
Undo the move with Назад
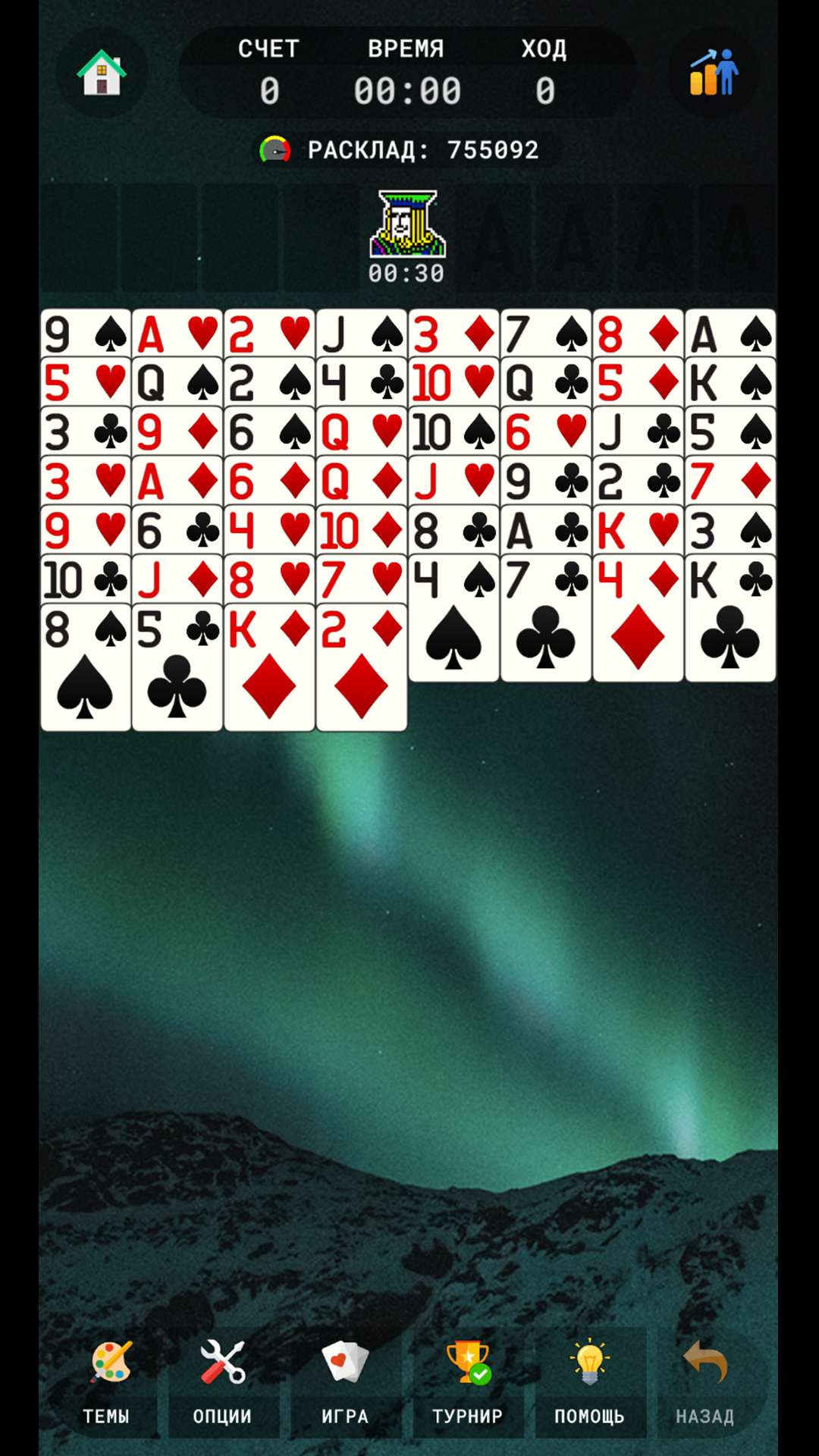click(705, 1381)
